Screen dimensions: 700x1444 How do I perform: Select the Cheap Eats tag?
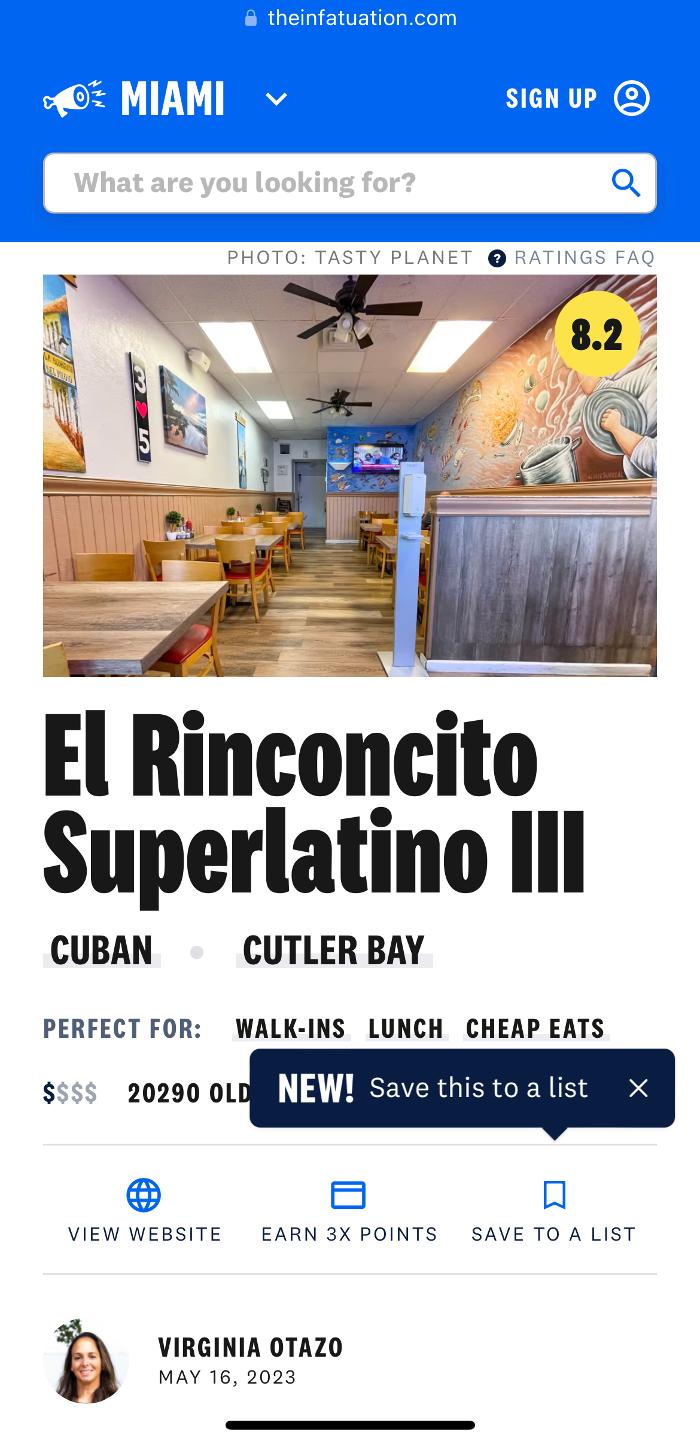535,1028
